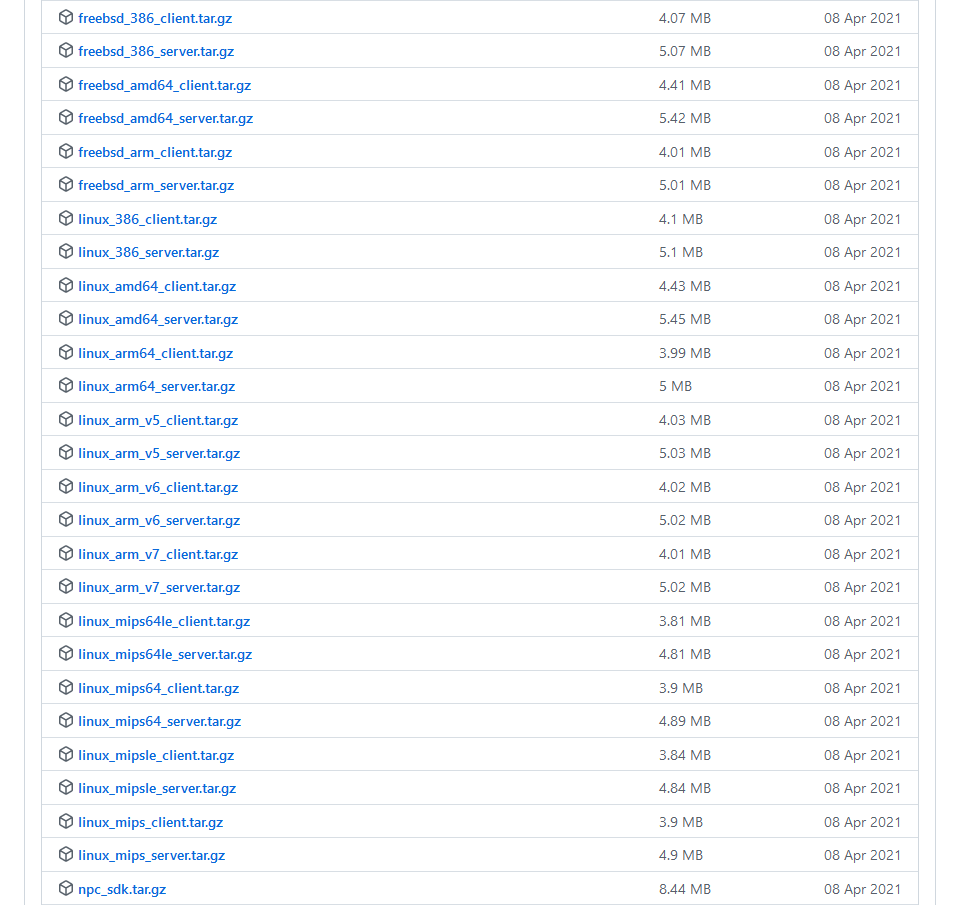Download linux_arm64_server.tar.gz
This screenshot has height=905, width=970.
click(157, 386)
